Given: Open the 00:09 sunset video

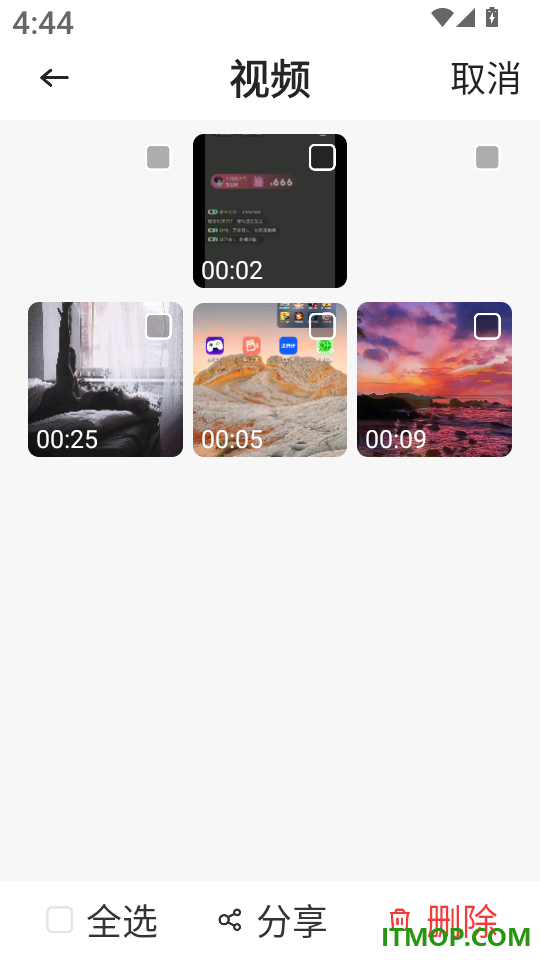Looking at the screenshot, I should [434, 379].
